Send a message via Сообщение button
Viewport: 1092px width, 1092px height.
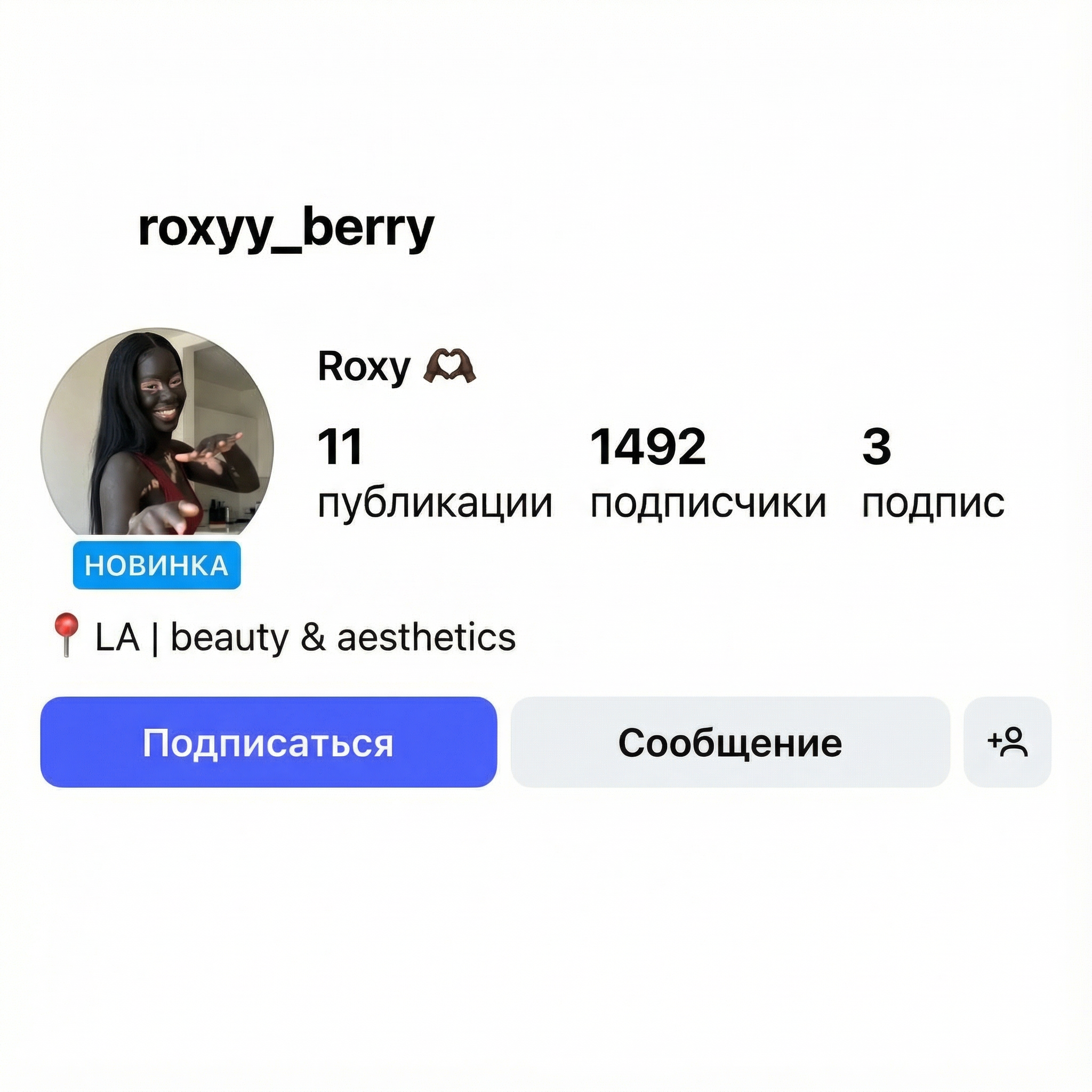point(730,742)
